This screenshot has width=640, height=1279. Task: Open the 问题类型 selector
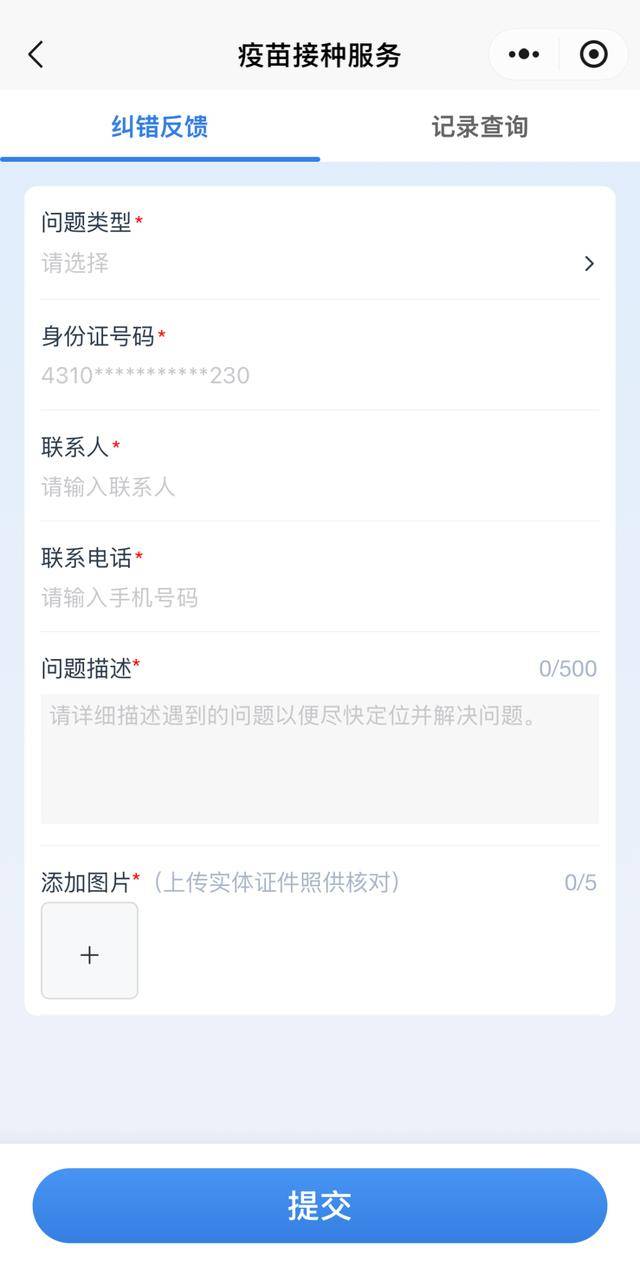[318, 263]
